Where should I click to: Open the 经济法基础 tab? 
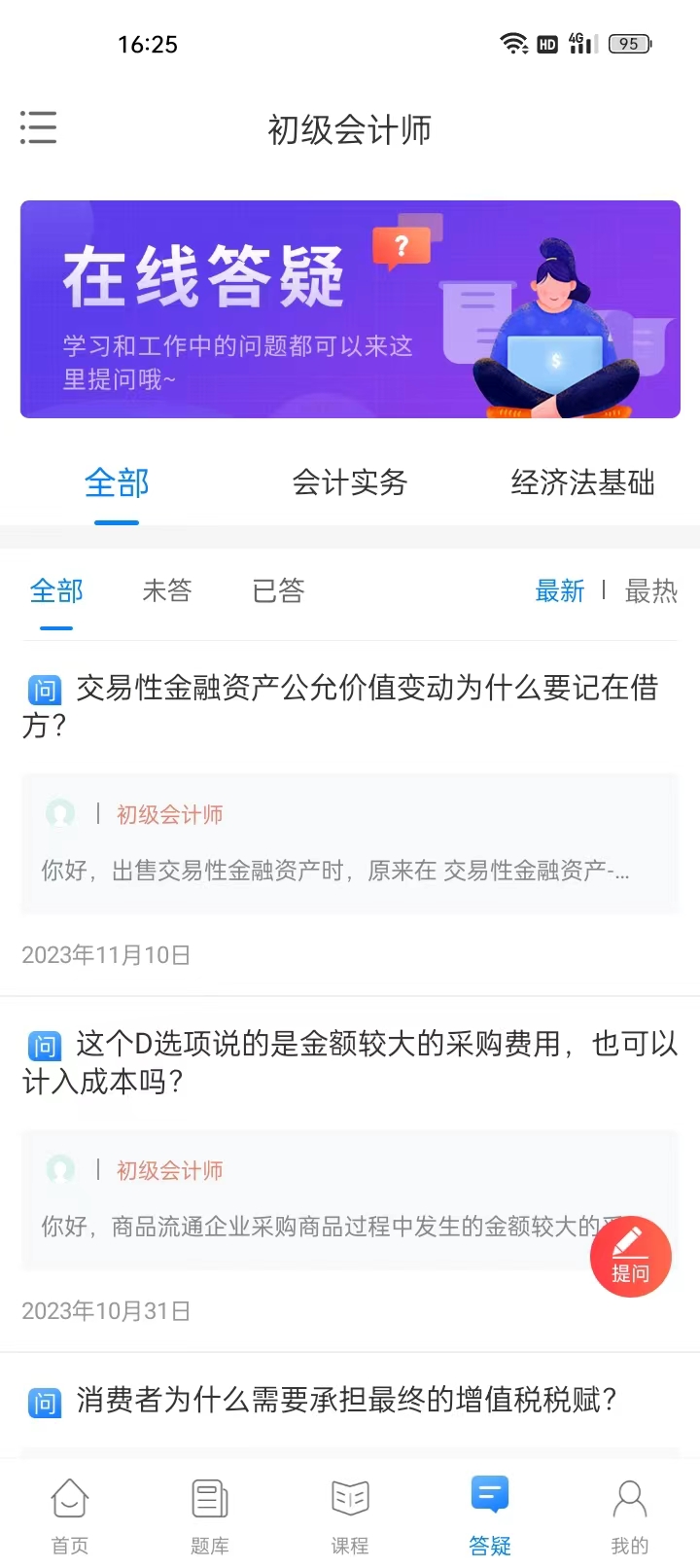click(581, 483)
